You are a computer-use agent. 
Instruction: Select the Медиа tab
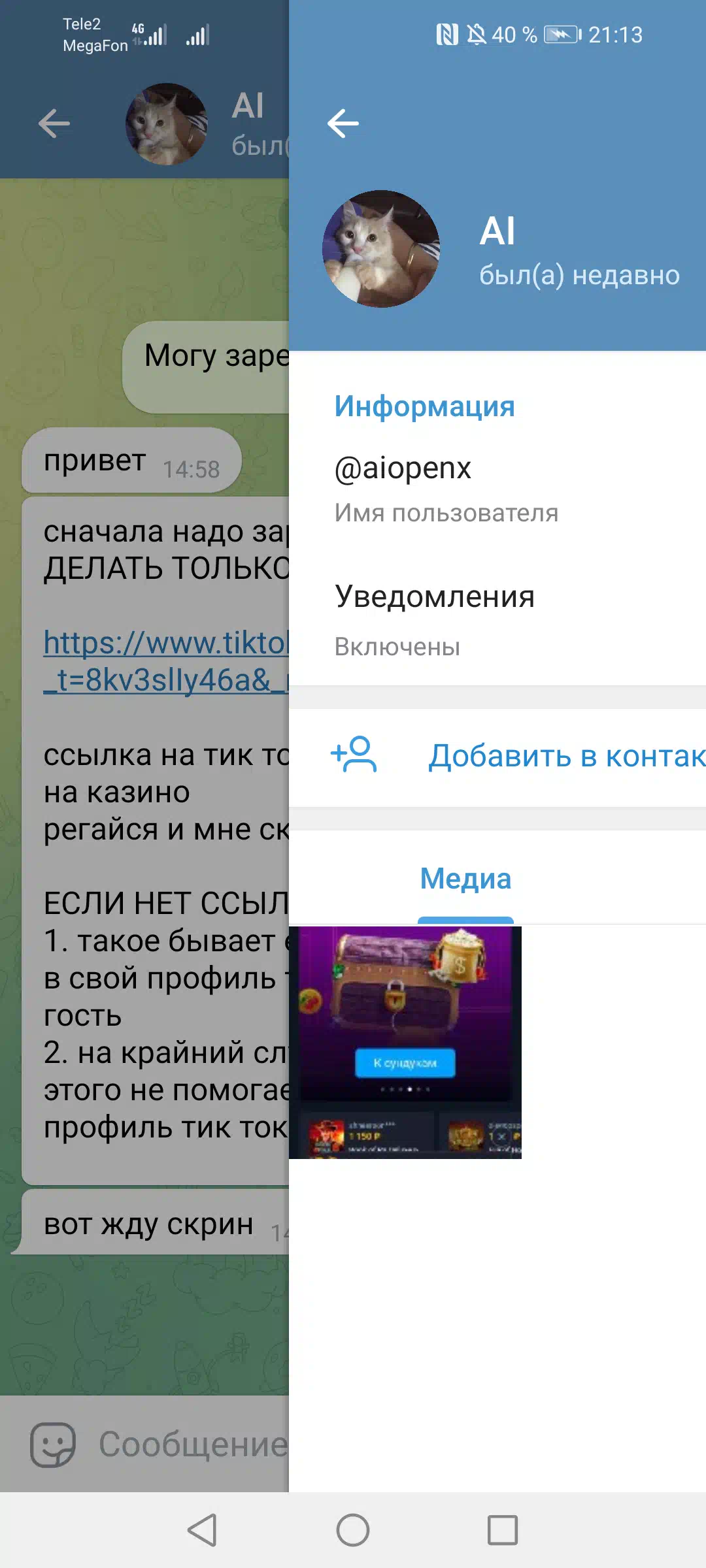point(465,879)
